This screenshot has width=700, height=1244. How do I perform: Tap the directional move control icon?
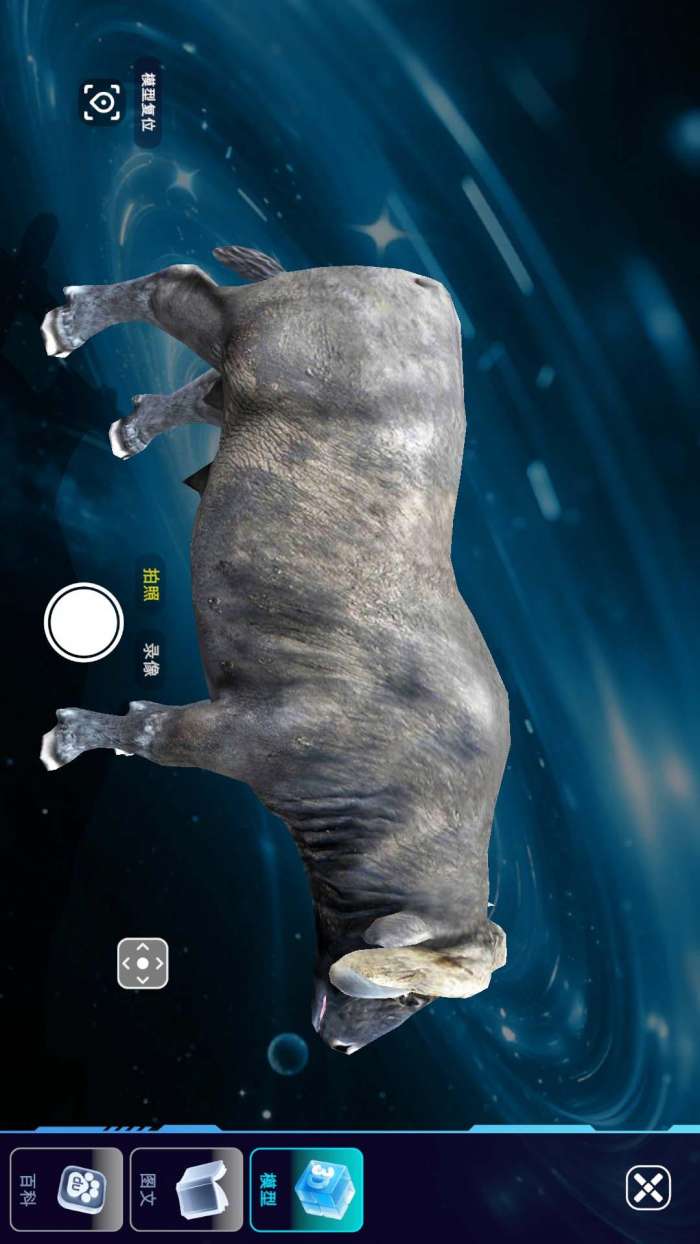coord(143,963)
